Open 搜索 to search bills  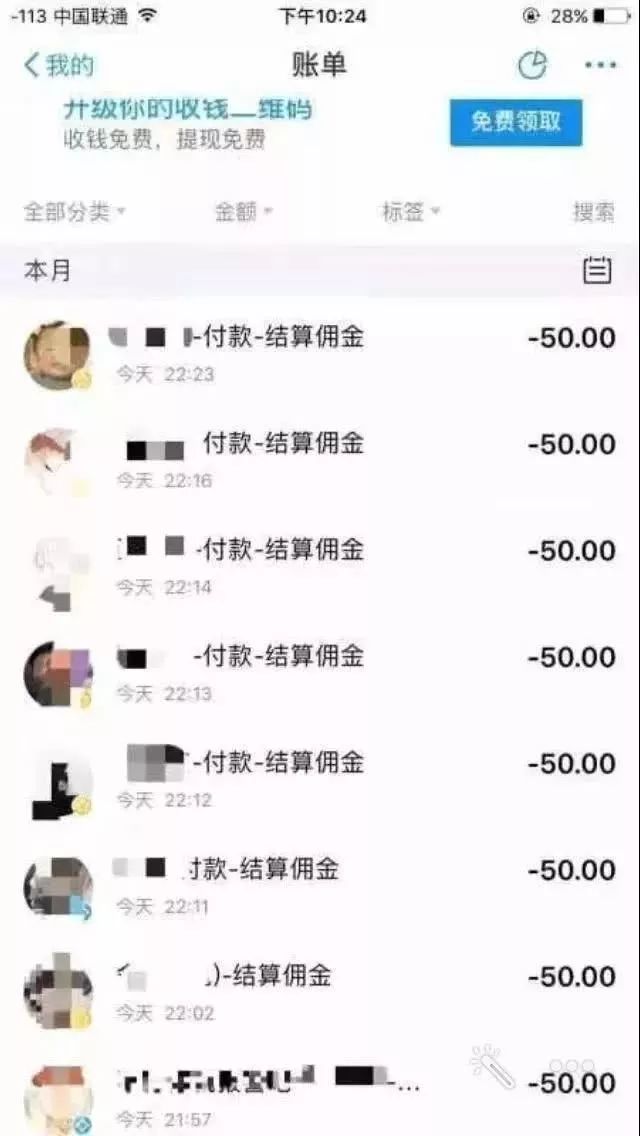(x=593, y=211)
